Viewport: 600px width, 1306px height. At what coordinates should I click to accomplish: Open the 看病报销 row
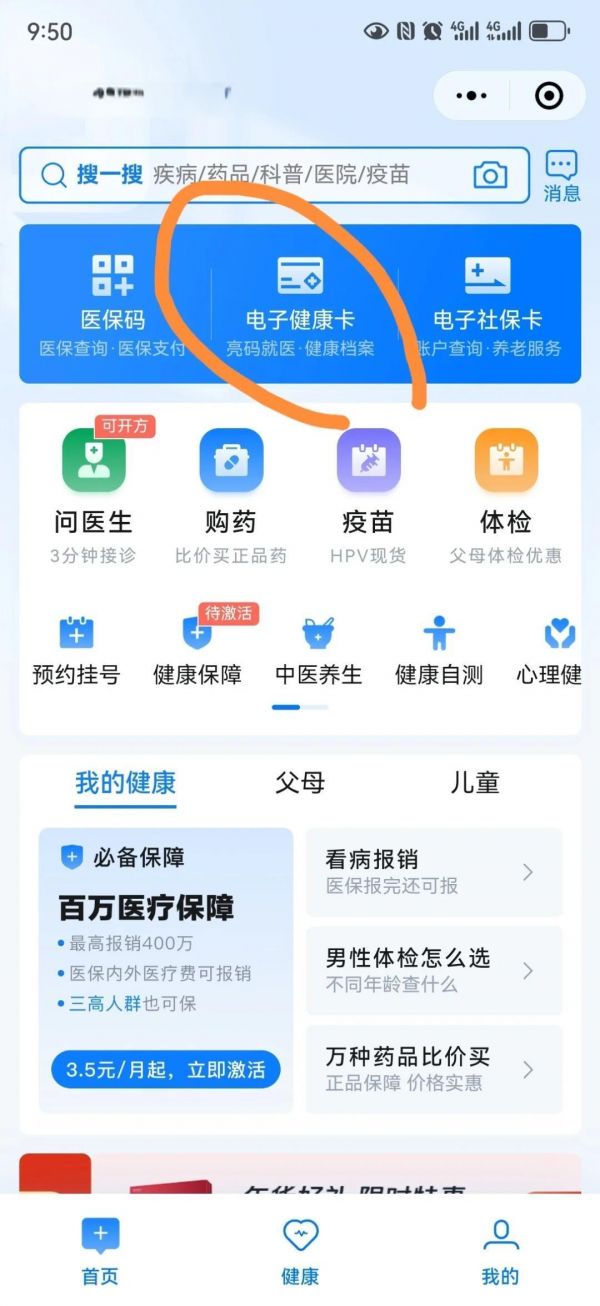(x=433, y=871)
